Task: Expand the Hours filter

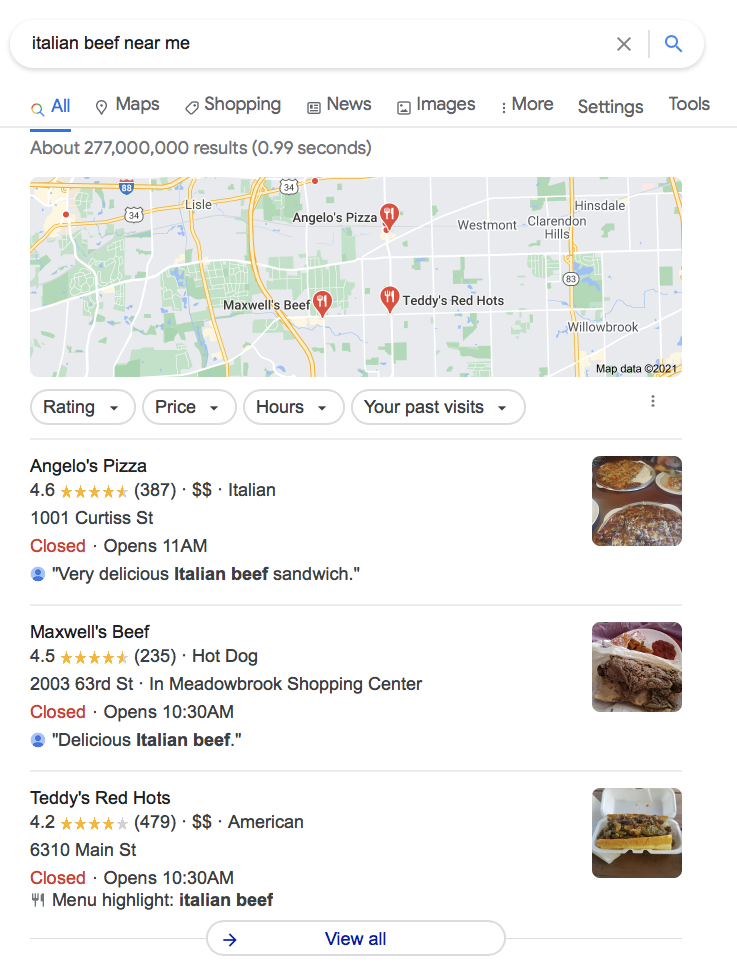Action: [x=293, y=407]
